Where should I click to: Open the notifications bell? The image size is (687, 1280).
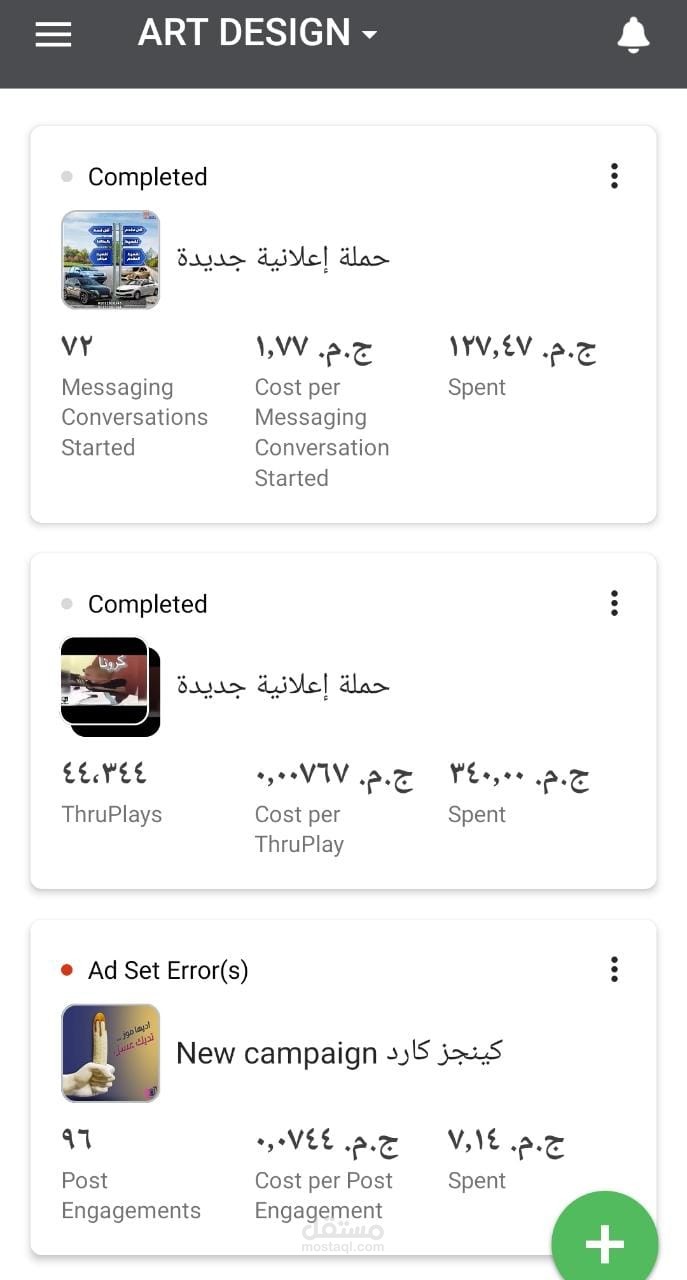click(x=633, y=35)
